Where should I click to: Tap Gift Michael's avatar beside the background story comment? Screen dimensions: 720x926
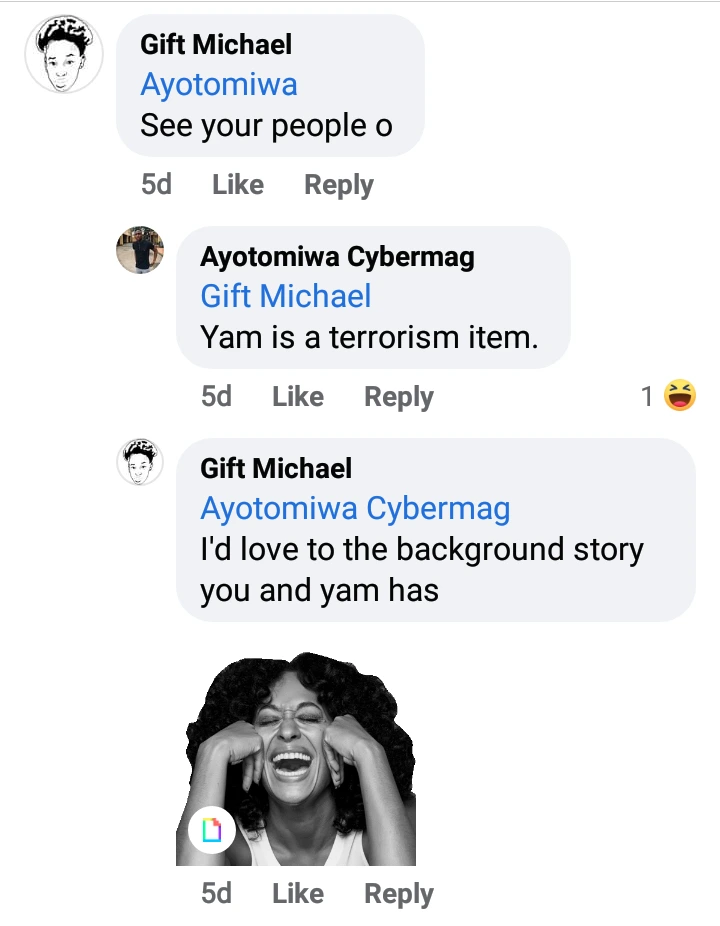(x=140, y=463)
